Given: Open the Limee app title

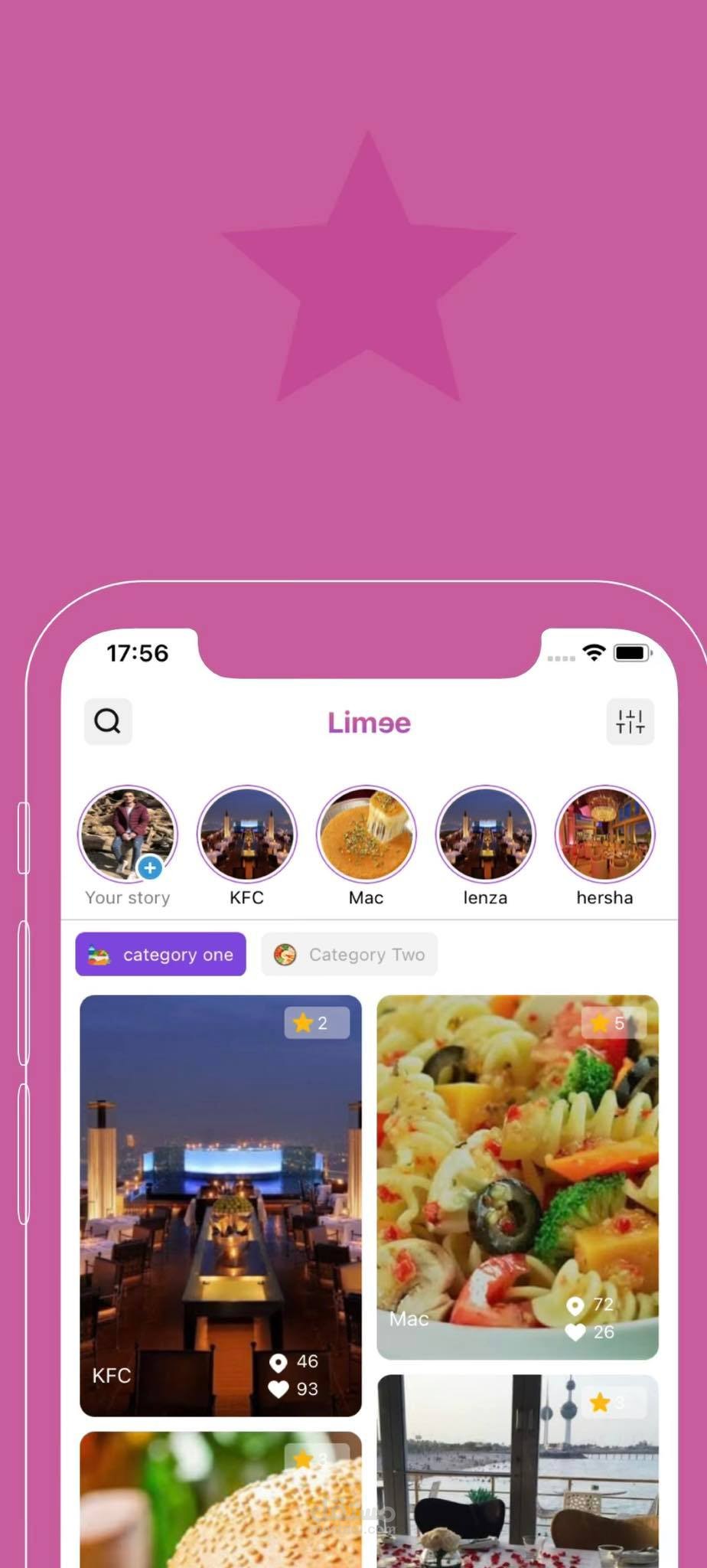Looking at the screenshot, I should 368,722.
